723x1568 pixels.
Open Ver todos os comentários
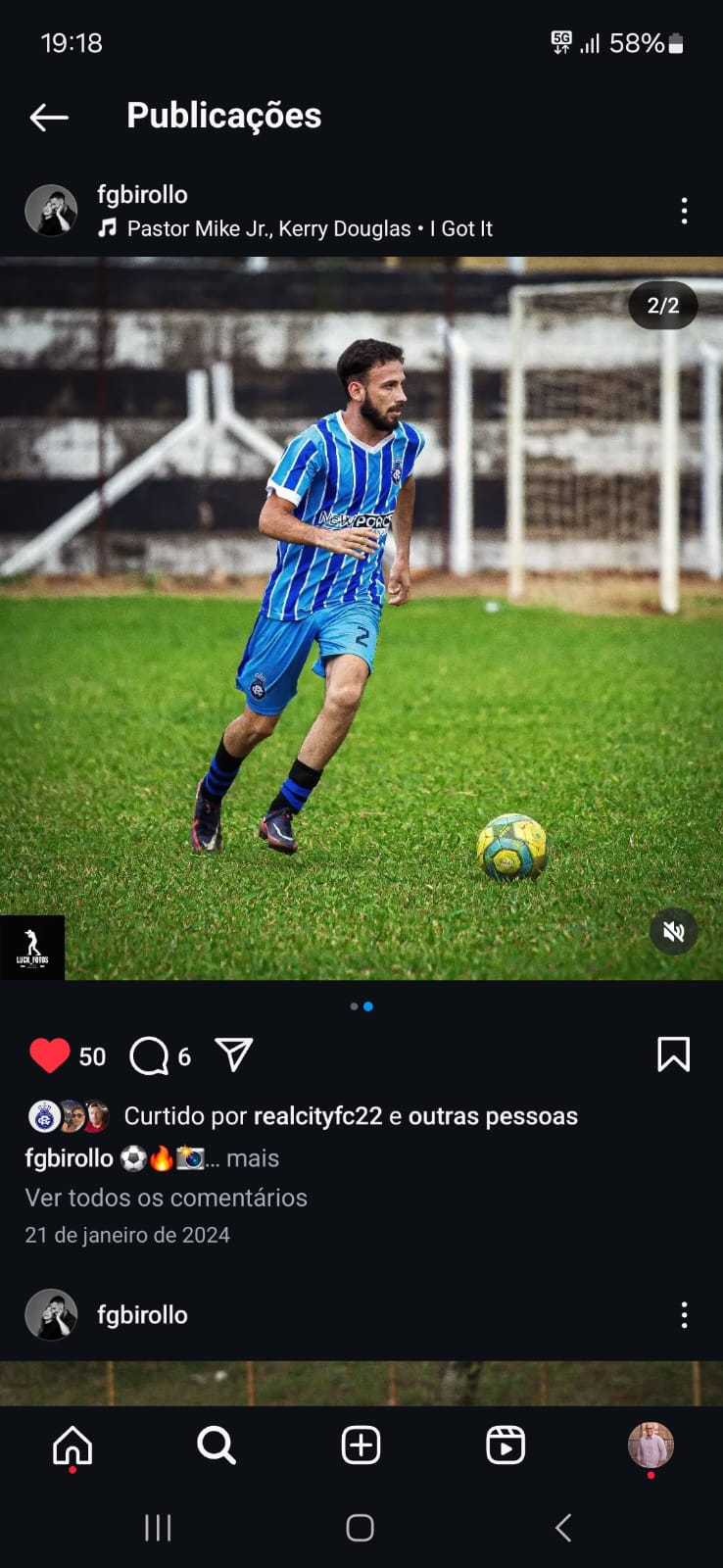coord(166,1198)
